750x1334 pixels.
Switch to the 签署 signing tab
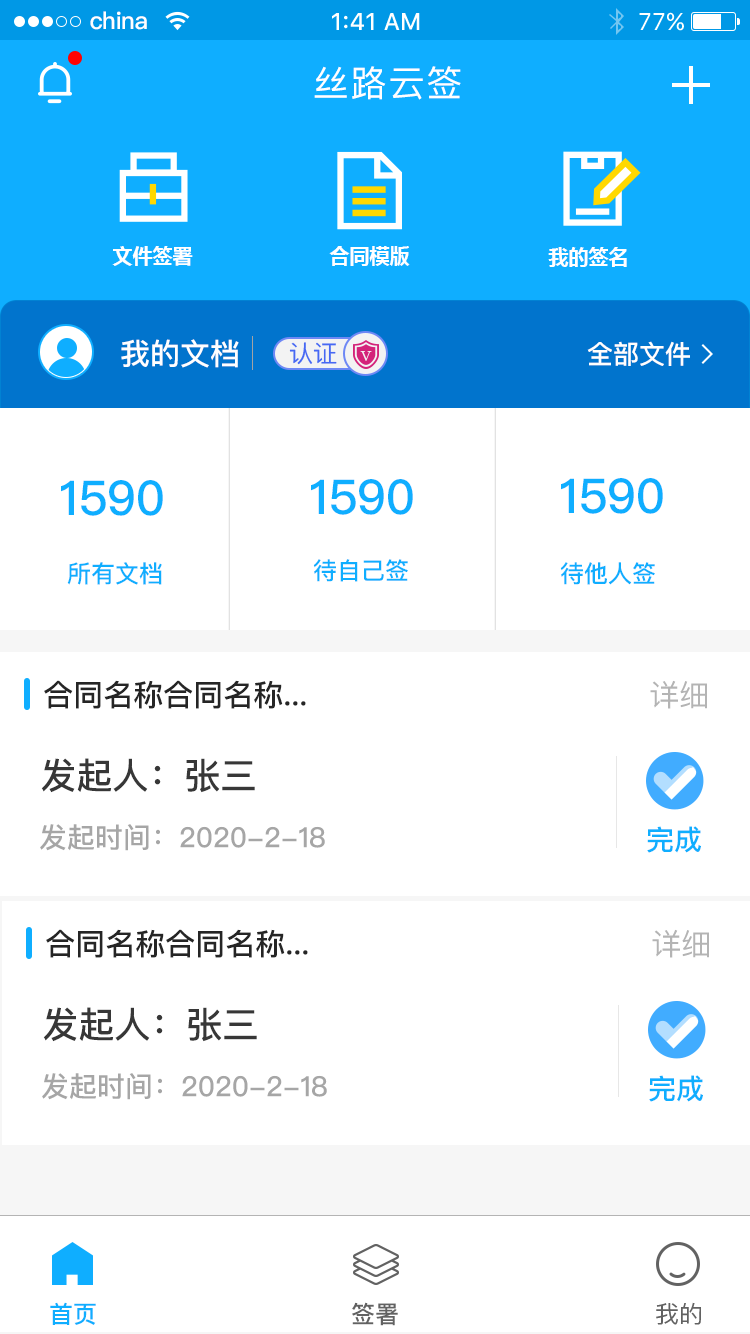[375, 1284]
